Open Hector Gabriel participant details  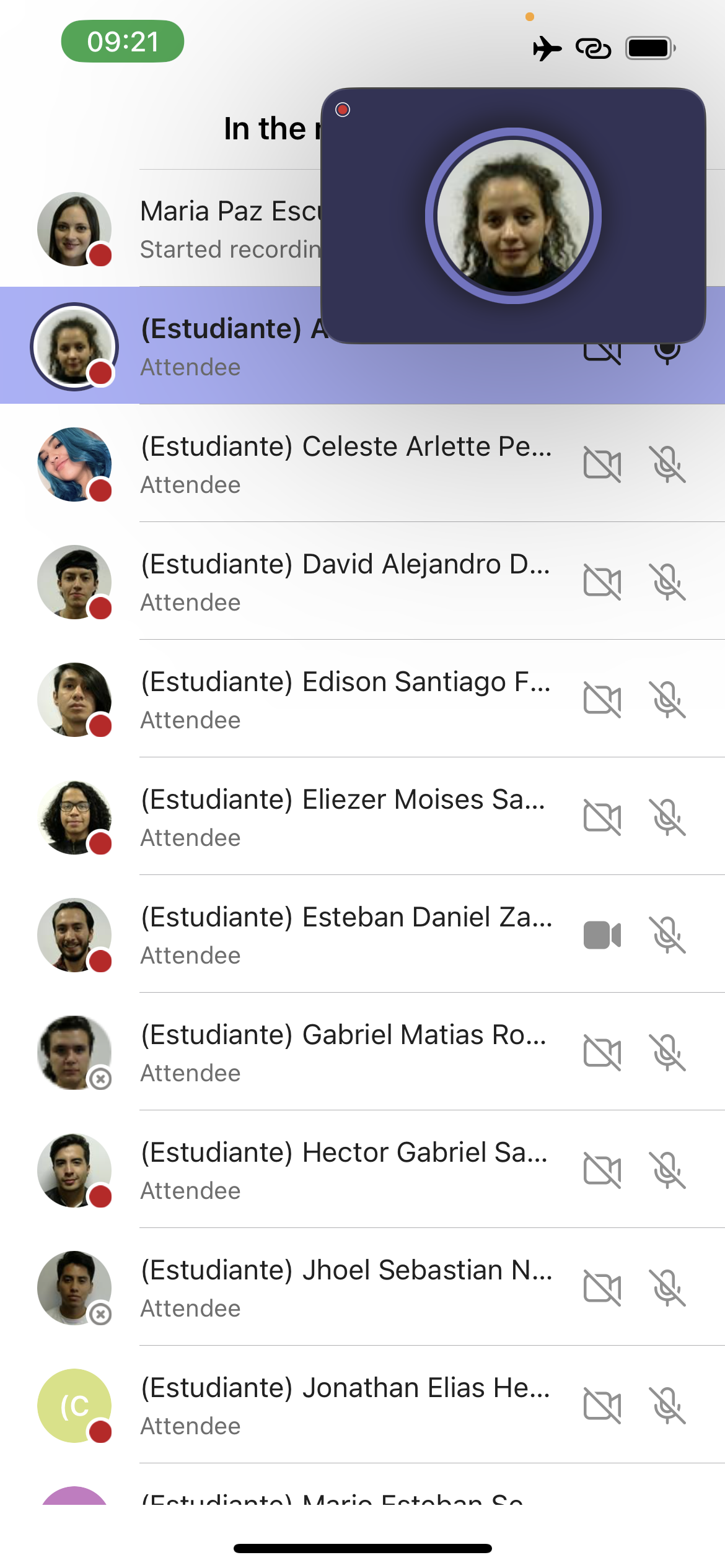click(x=346, y=1170)
